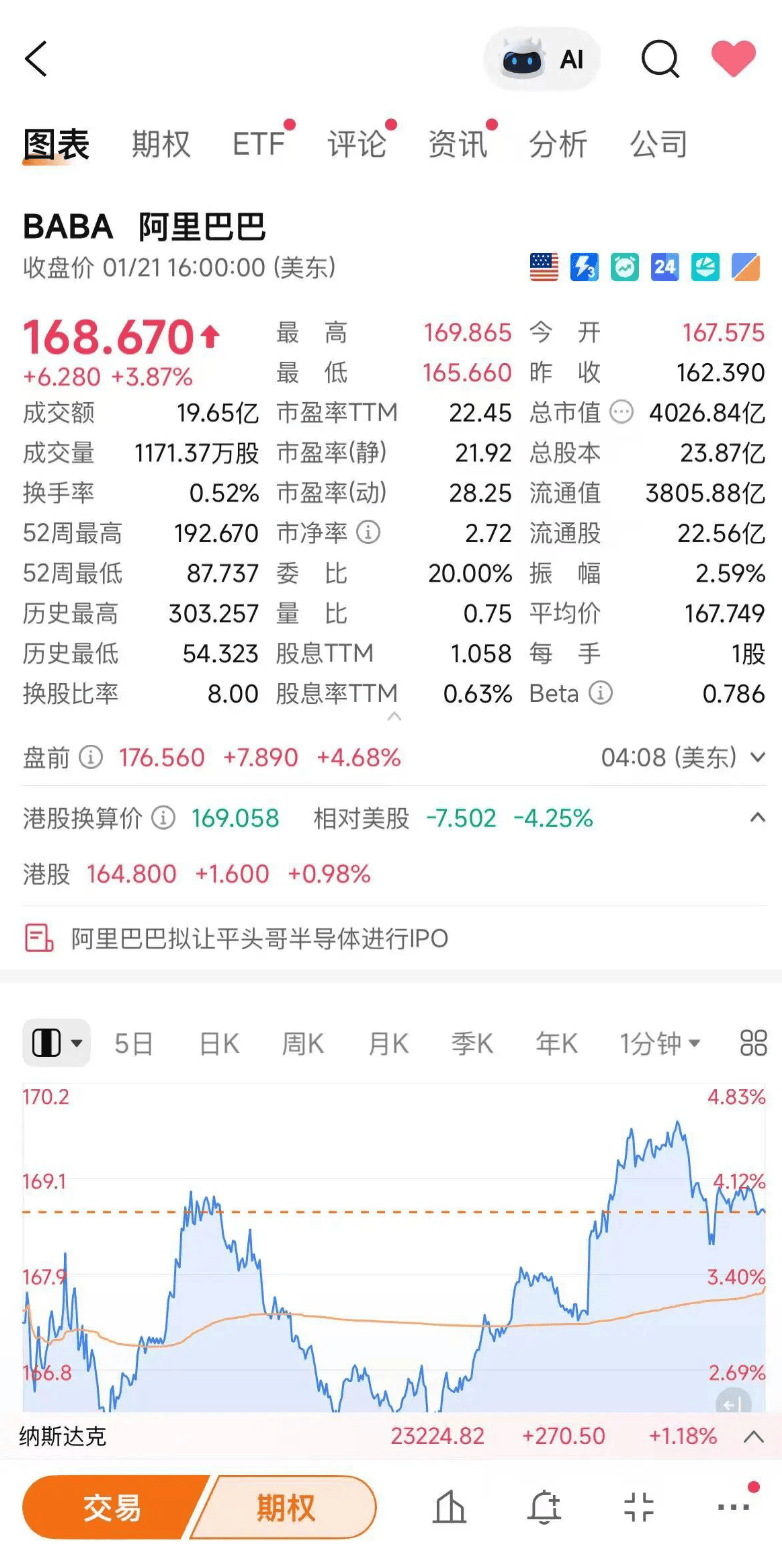The width and height of the screenshot is (782, 1558).
Task: Open news about 平头哥半导体 IPO
Action: tap(259, 938)
